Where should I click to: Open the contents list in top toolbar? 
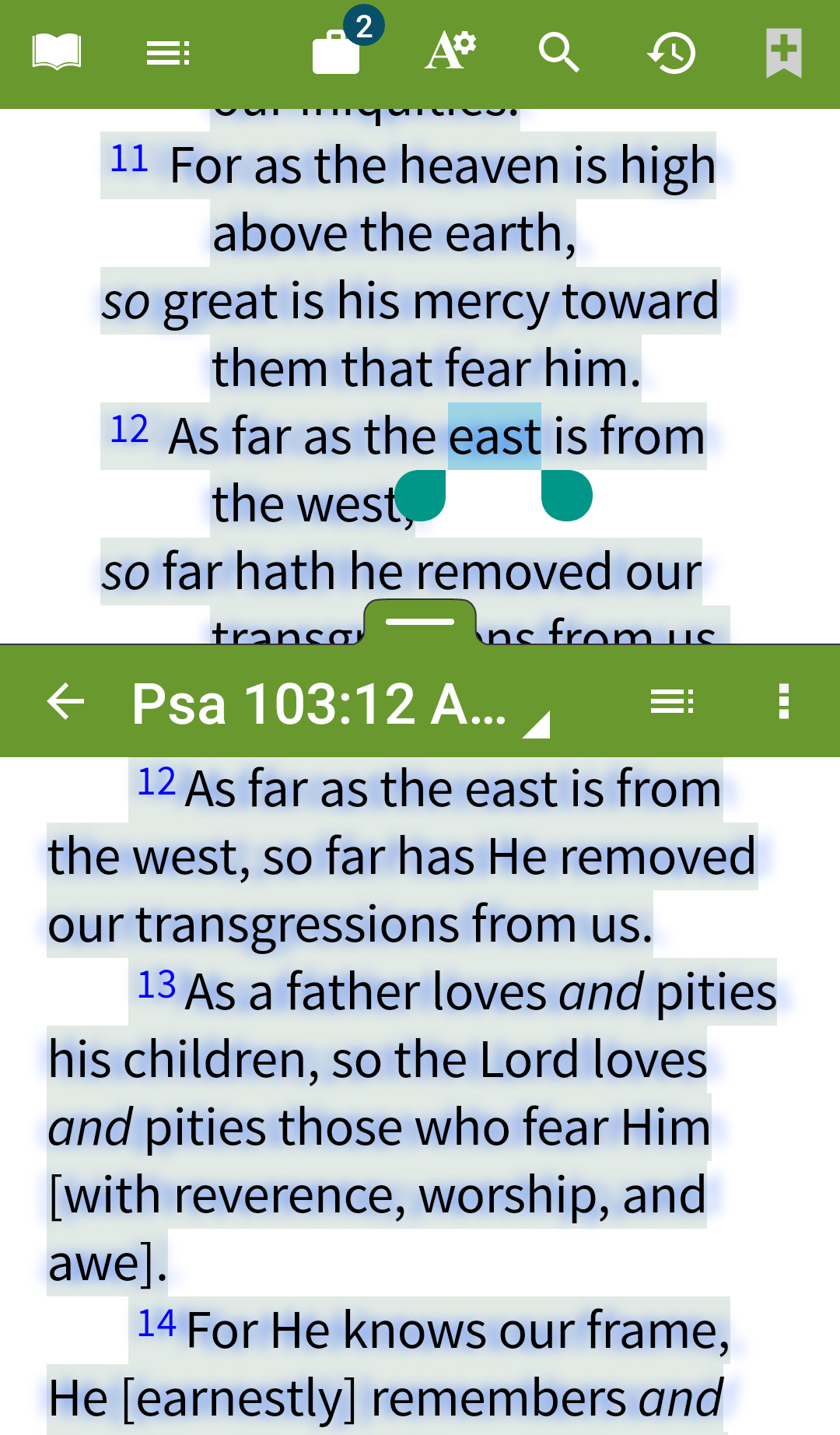[x=168, y=53]
